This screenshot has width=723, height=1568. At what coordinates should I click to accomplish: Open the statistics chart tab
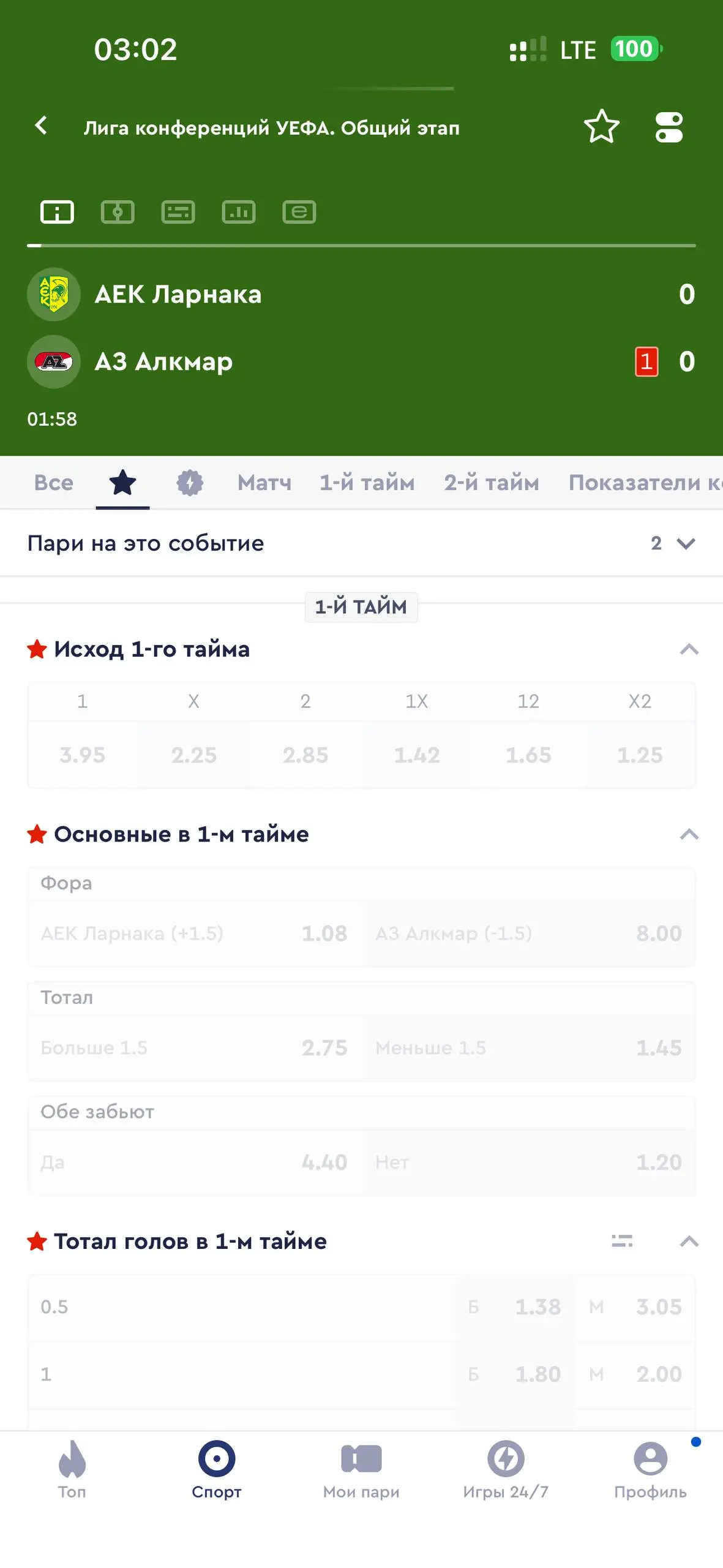coord(239,213)
